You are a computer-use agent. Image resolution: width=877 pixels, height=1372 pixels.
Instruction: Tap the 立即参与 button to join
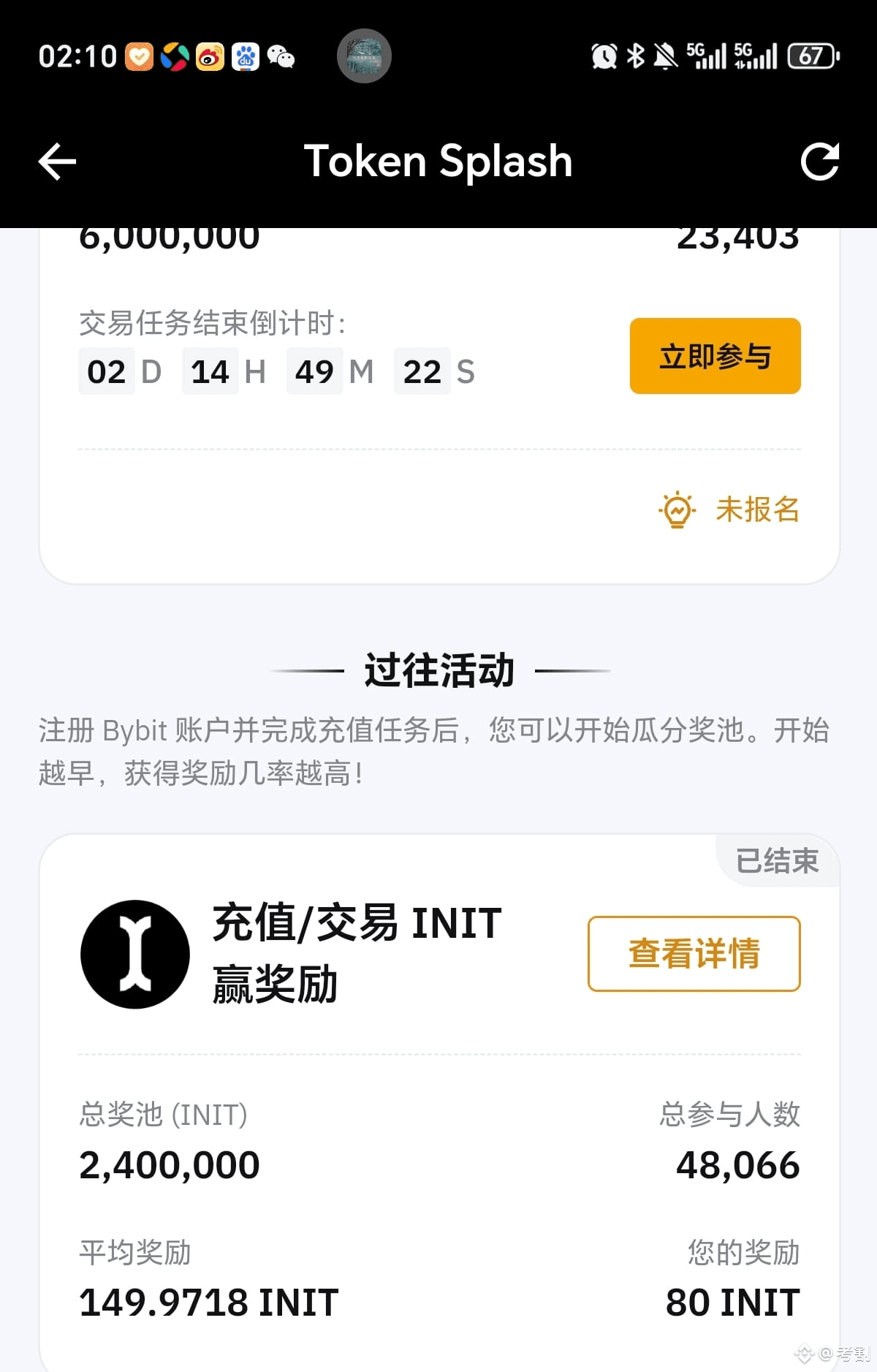pyautogui.click(x=715, y=357)
